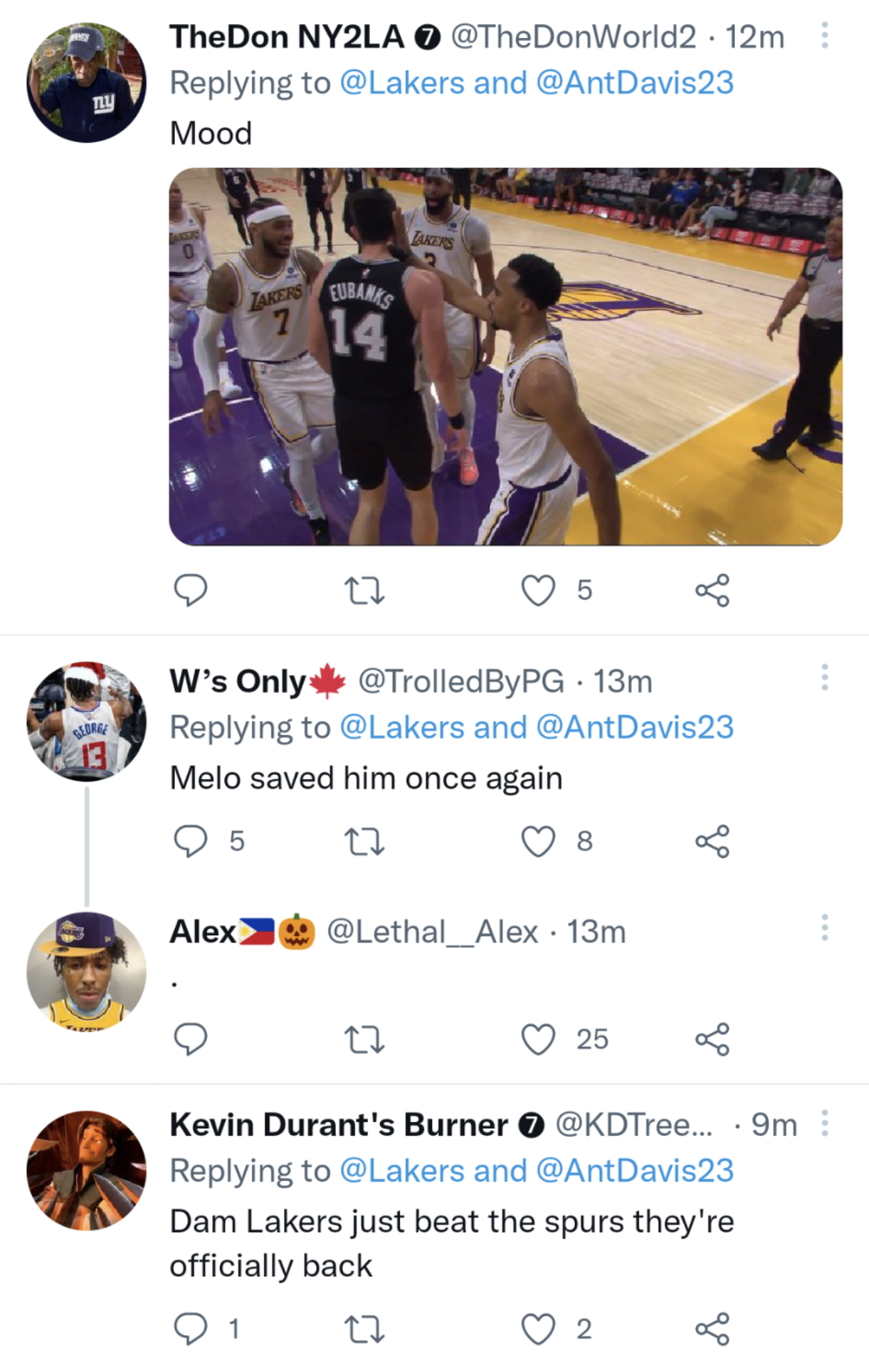The height and width of the screenshot is (1372, 869).
Task: Open the more options menu on TheDon NY2LA's tweet
Action: click(x=825, y=33)
